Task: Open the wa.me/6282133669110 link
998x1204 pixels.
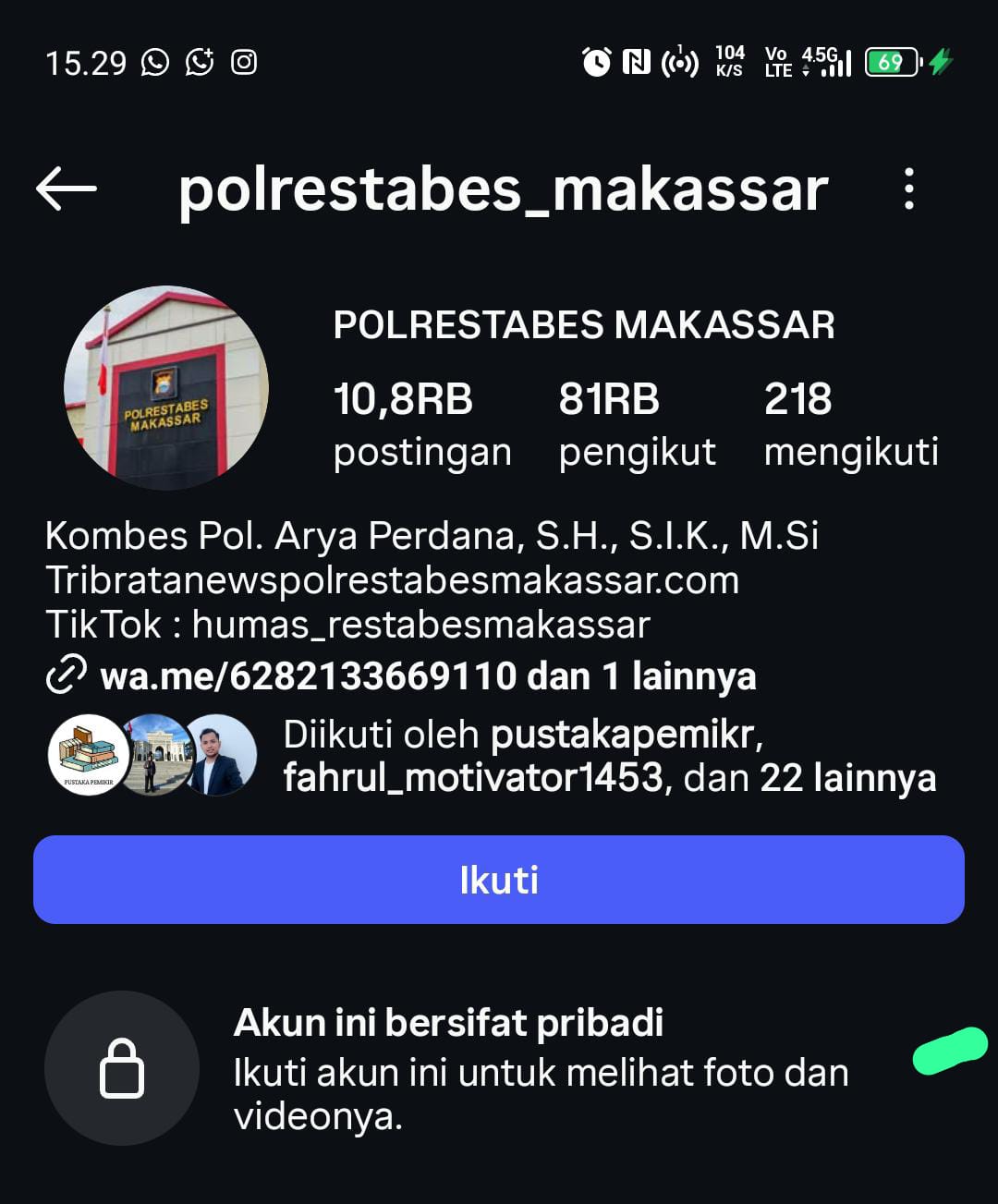Action: pos(400,676)
